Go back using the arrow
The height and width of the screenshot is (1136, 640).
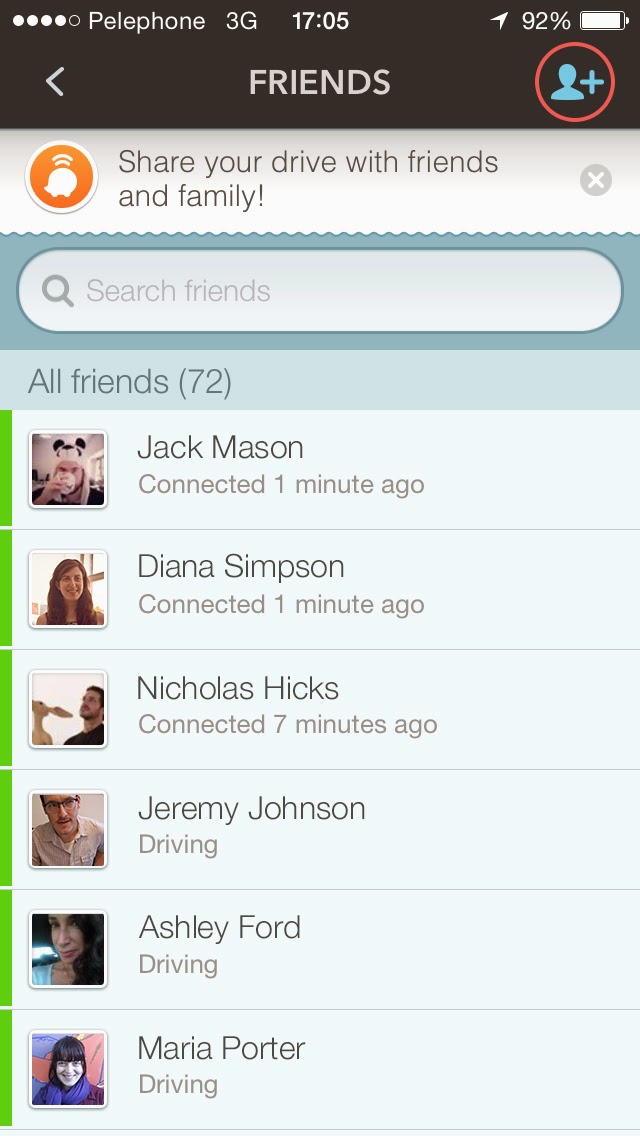coord(55,82)
